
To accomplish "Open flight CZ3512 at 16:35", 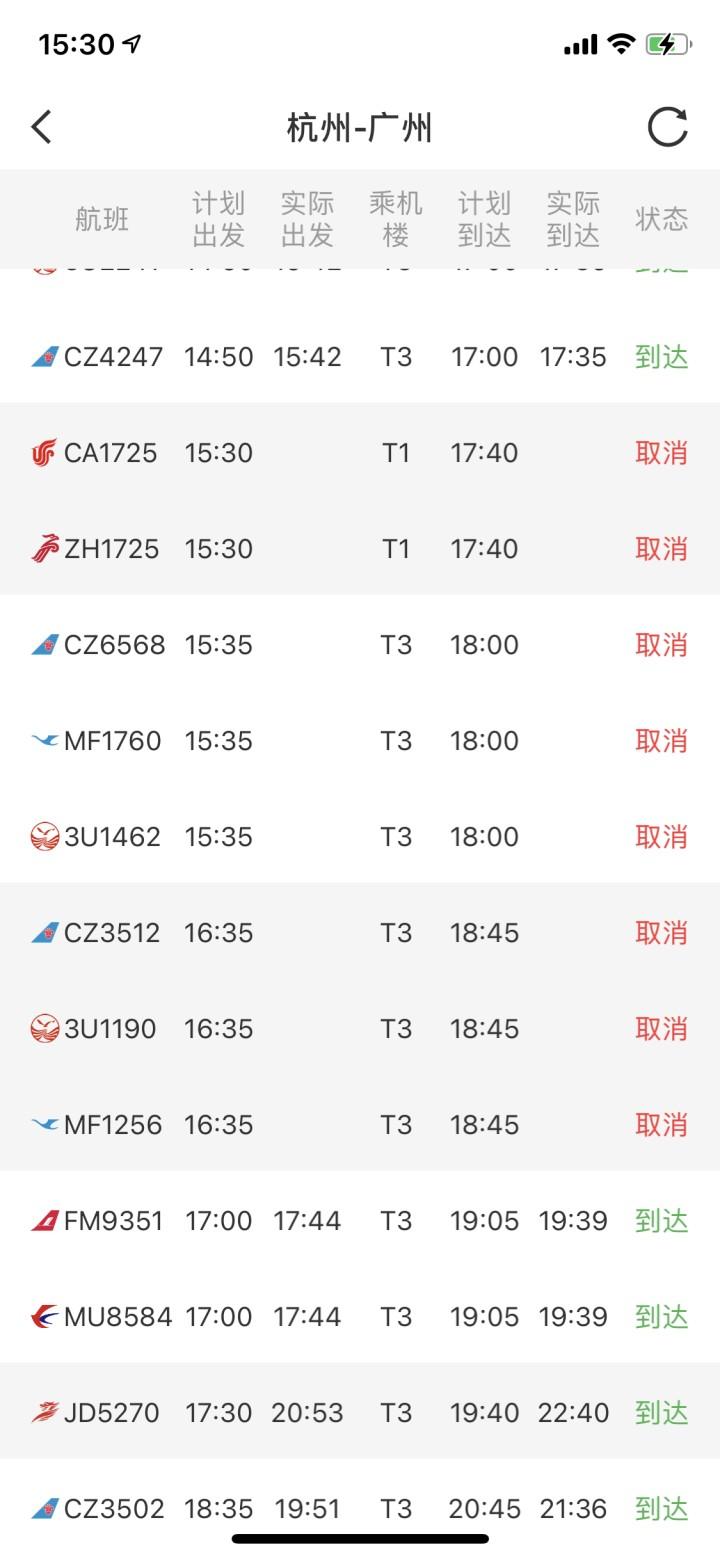I will [360, 932].
